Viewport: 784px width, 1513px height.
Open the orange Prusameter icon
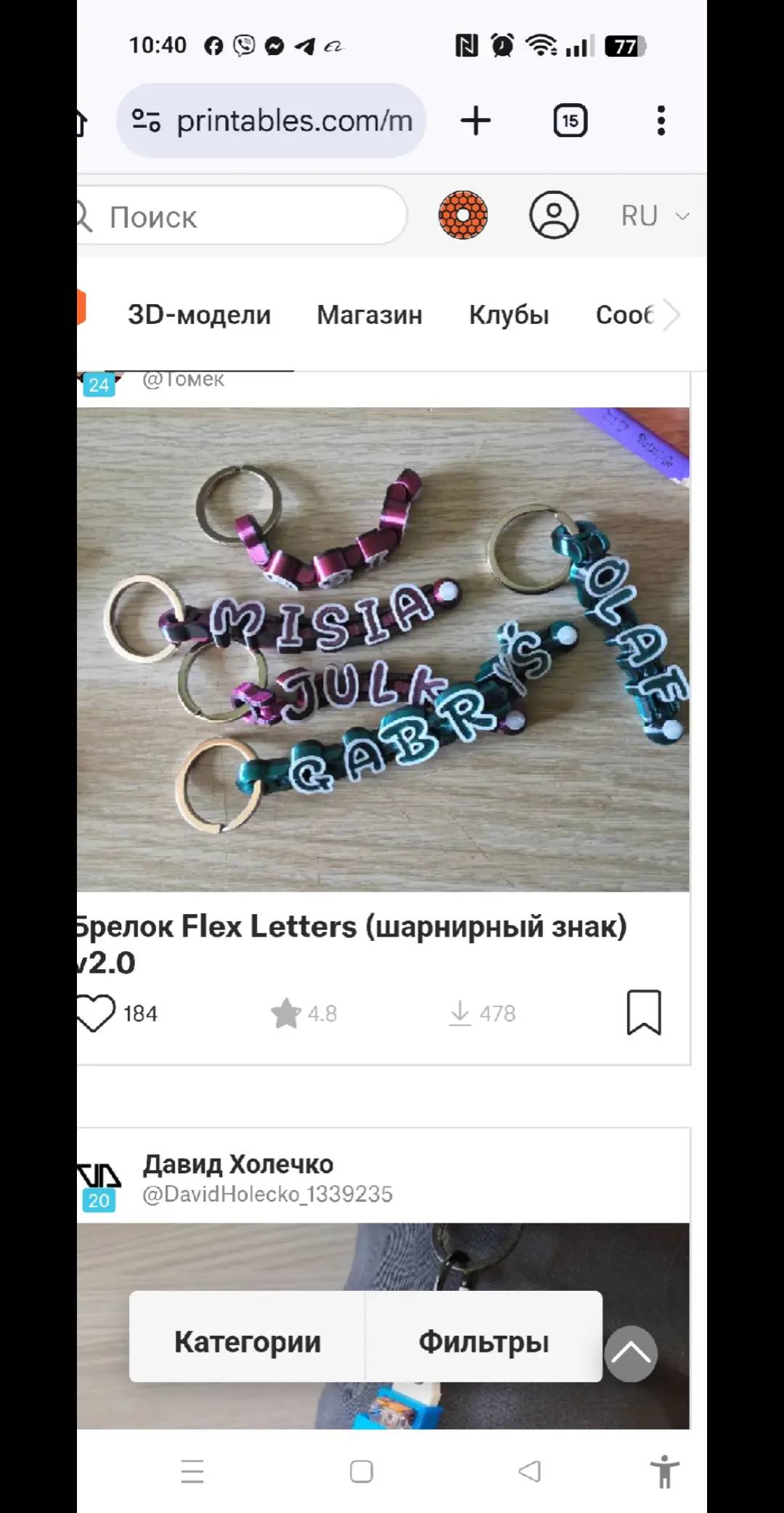[463, 216]
